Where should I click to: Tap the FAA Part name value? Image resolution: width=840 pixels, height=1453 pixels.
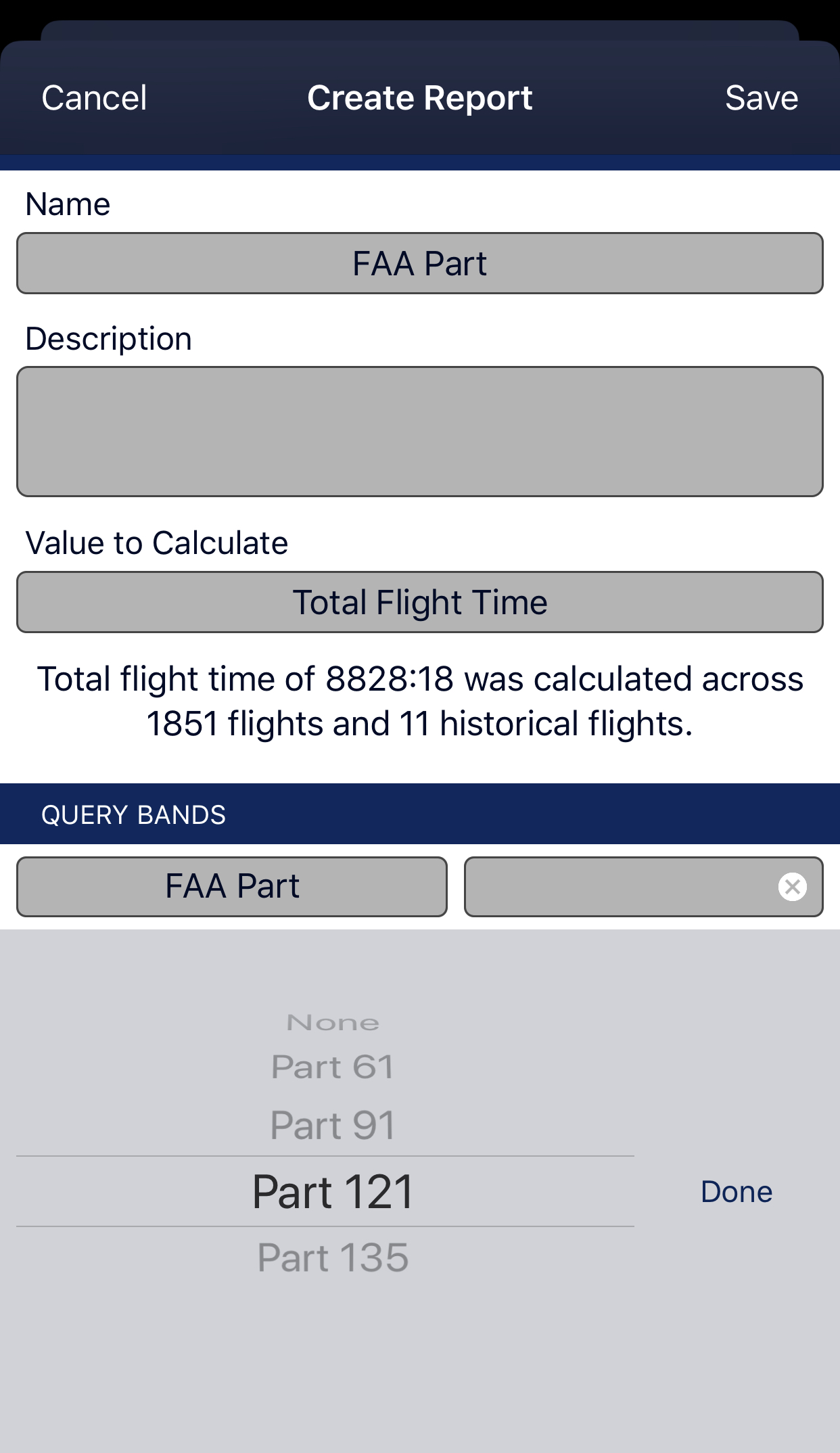click(419, 263)
